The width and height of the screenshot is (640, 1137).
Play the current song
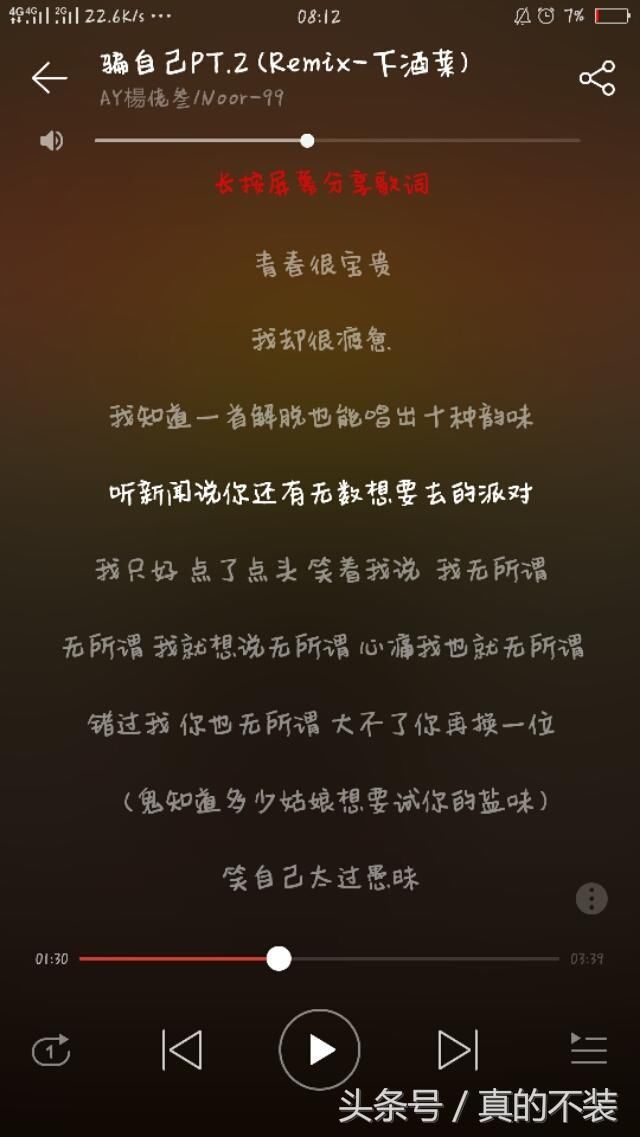(320, 1050)
